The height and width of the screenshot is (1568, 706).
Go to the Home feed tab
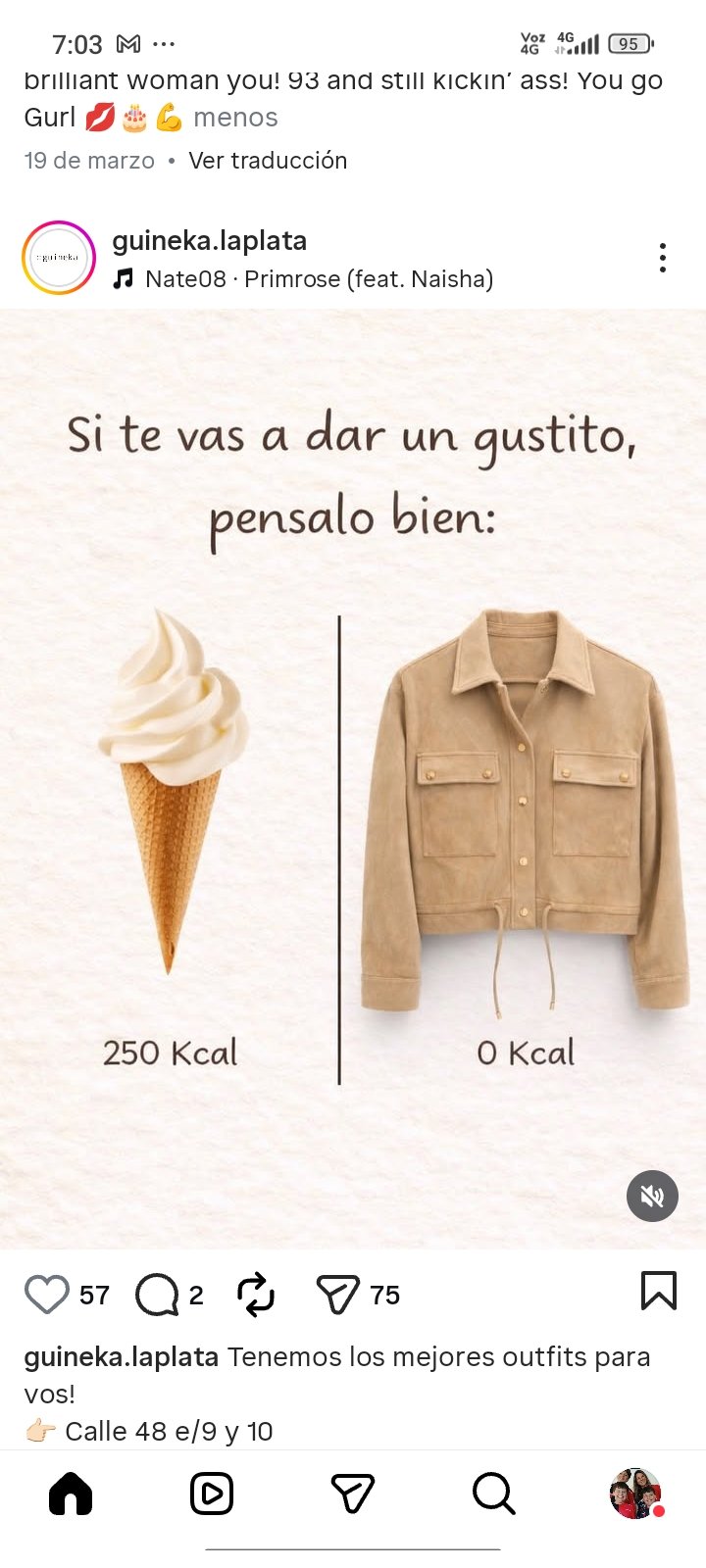tap(71, 1494)
